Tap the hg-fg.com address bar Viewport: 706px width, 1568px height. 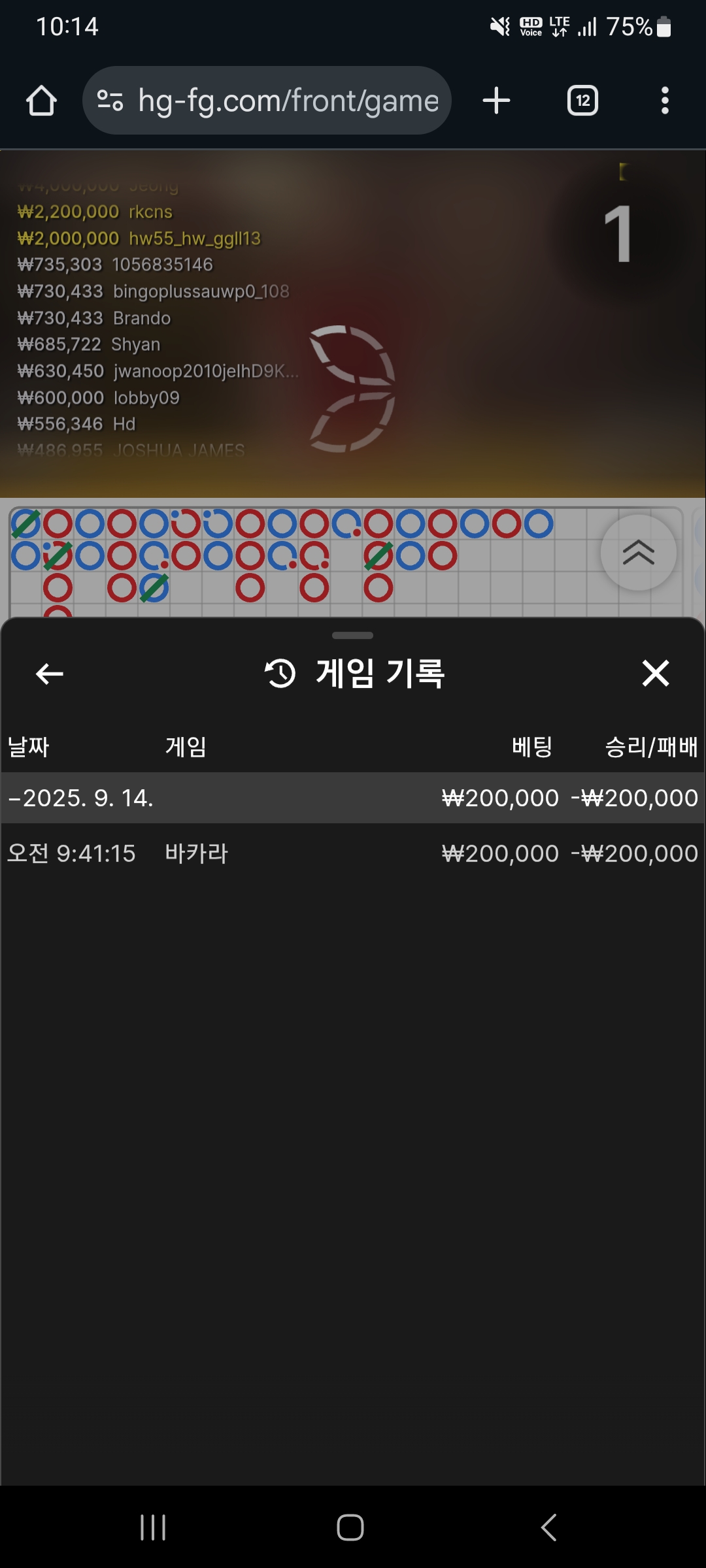coord(267,101)
